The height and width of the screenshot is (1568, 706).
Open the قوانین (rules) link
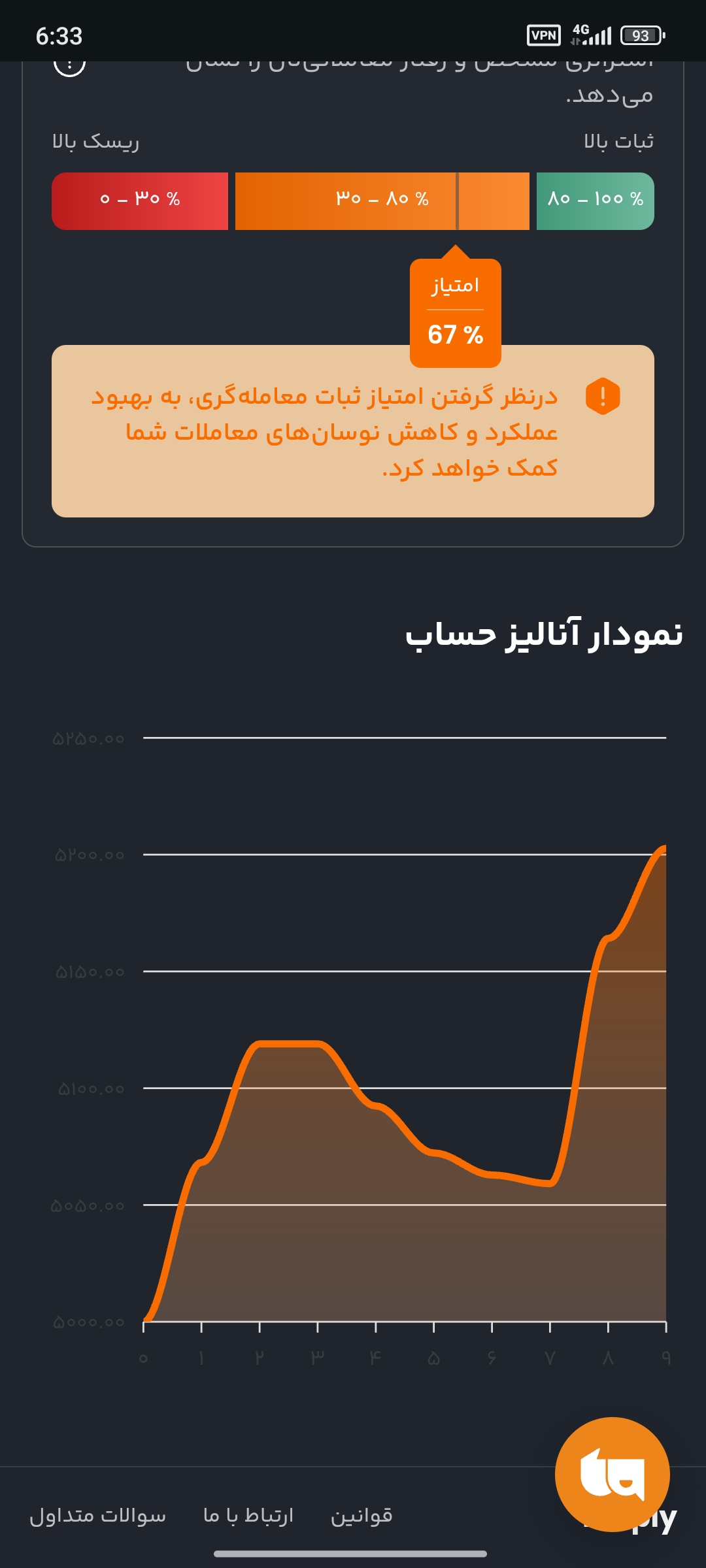pos(361,1515)
